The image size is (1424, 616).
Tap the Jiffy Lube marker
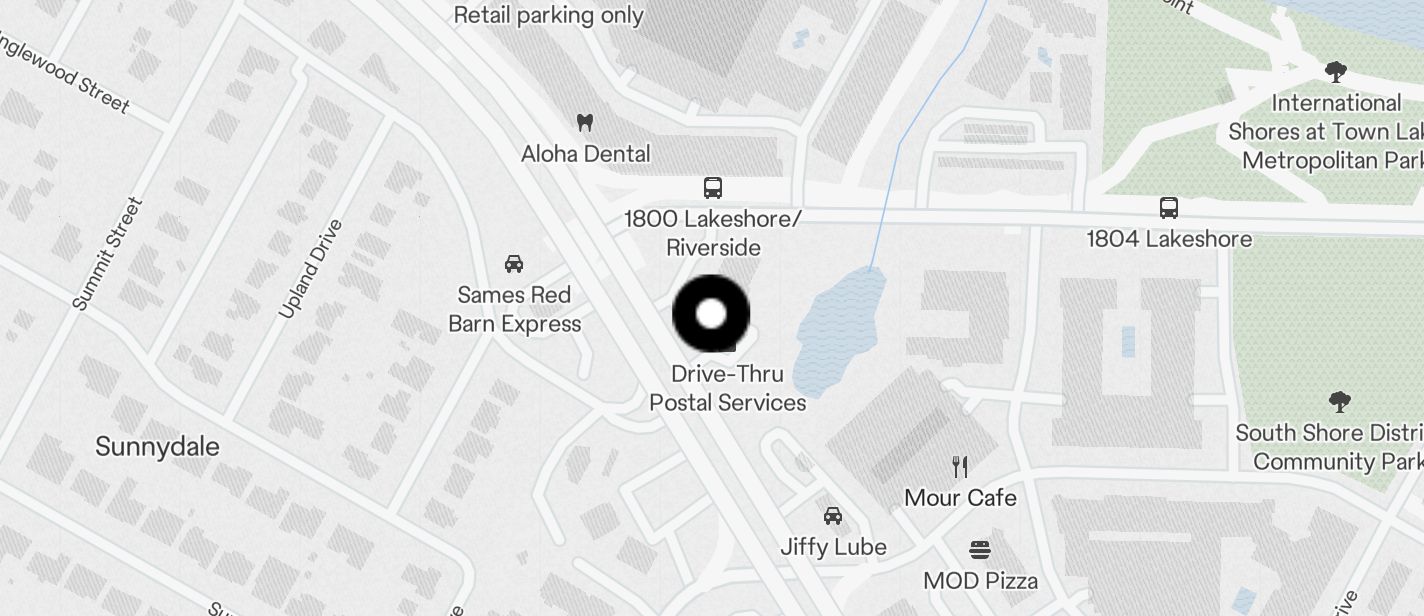(832, 516)
